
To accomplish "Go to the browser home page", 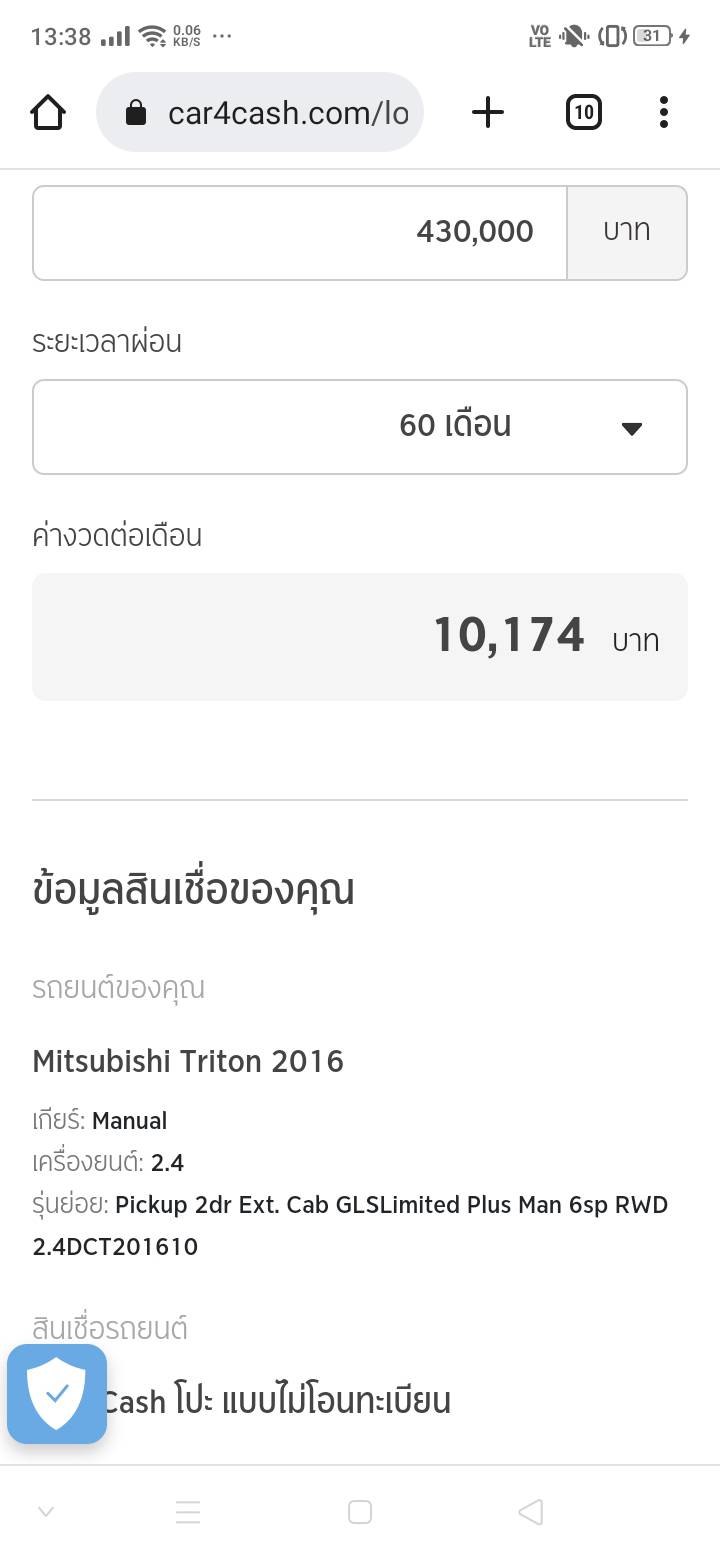I will tap(48, 113).
